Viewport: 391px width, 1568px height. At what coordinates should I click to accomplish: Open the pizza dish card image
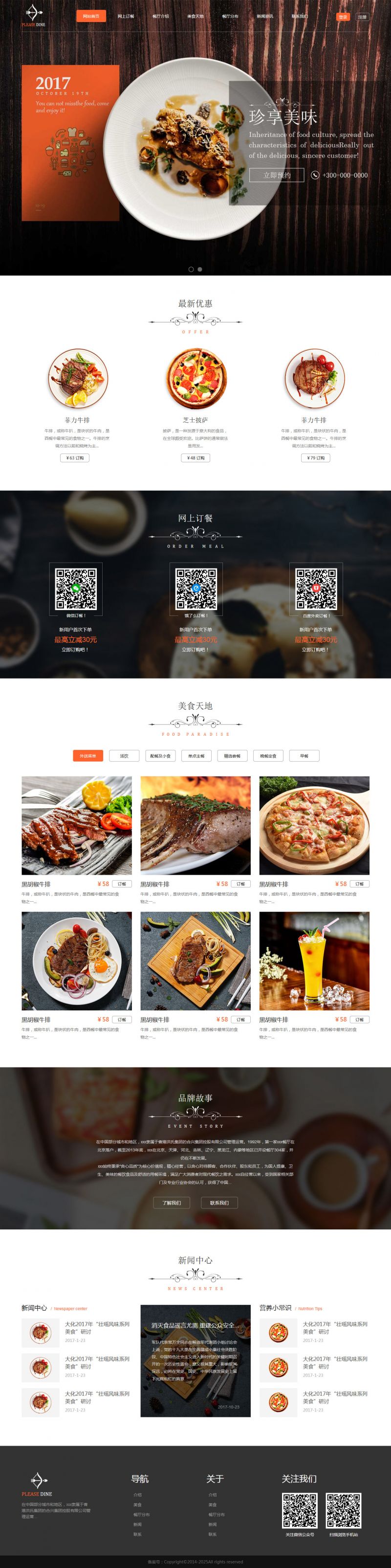[314, 825]
